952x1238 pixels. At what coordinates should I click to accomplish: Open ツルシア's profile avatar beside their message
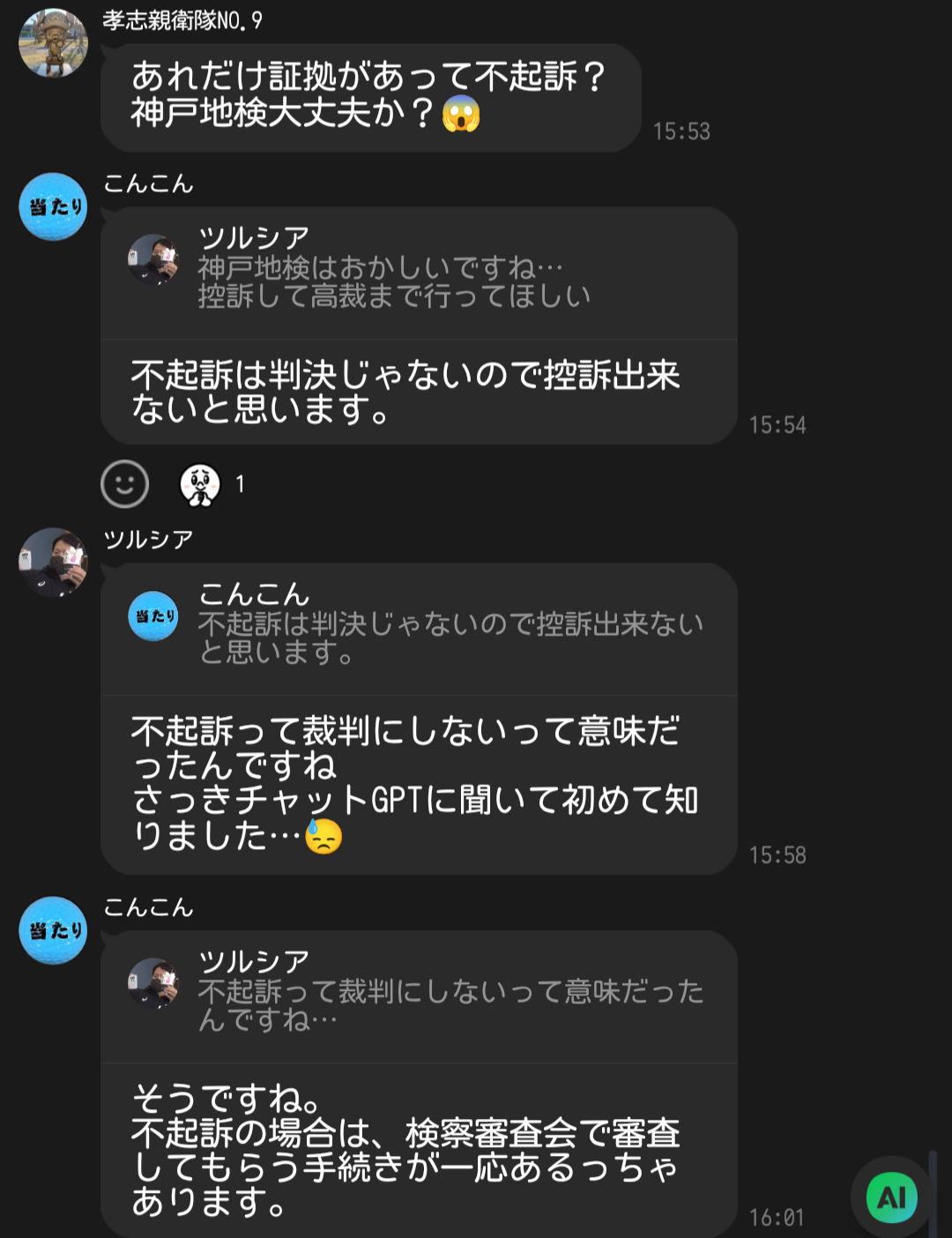(x=53, y=563)
